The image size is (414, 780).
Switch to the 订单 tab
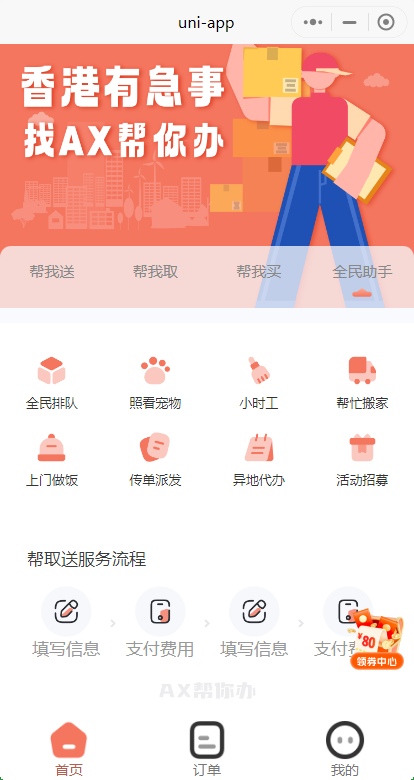click(207, 750)
